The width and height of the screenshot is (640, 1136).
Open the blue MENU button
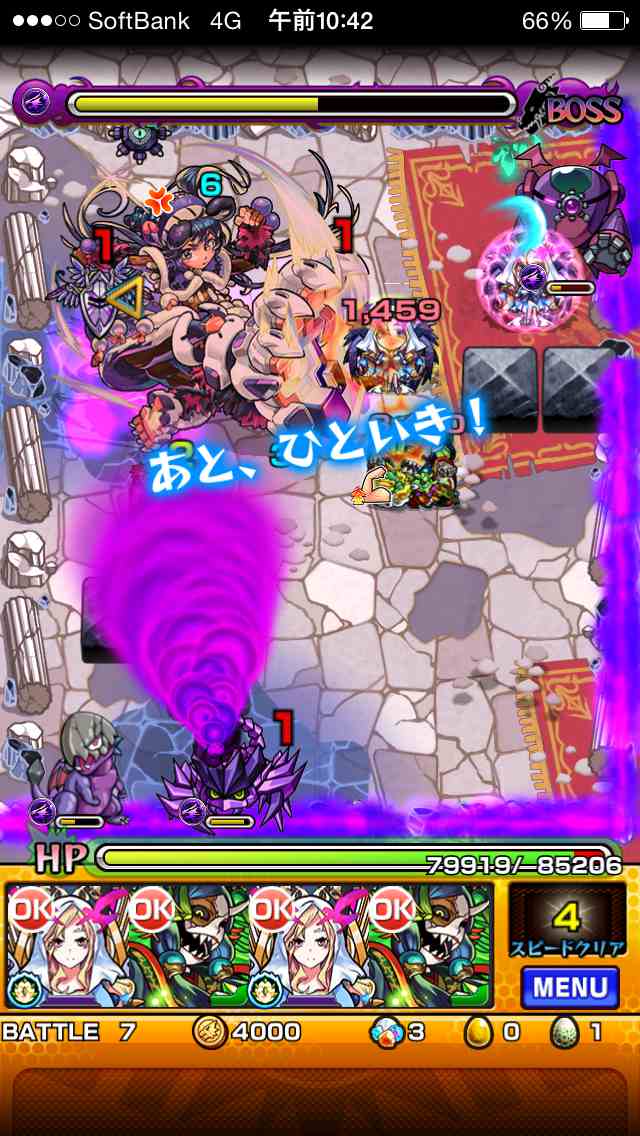570,988
